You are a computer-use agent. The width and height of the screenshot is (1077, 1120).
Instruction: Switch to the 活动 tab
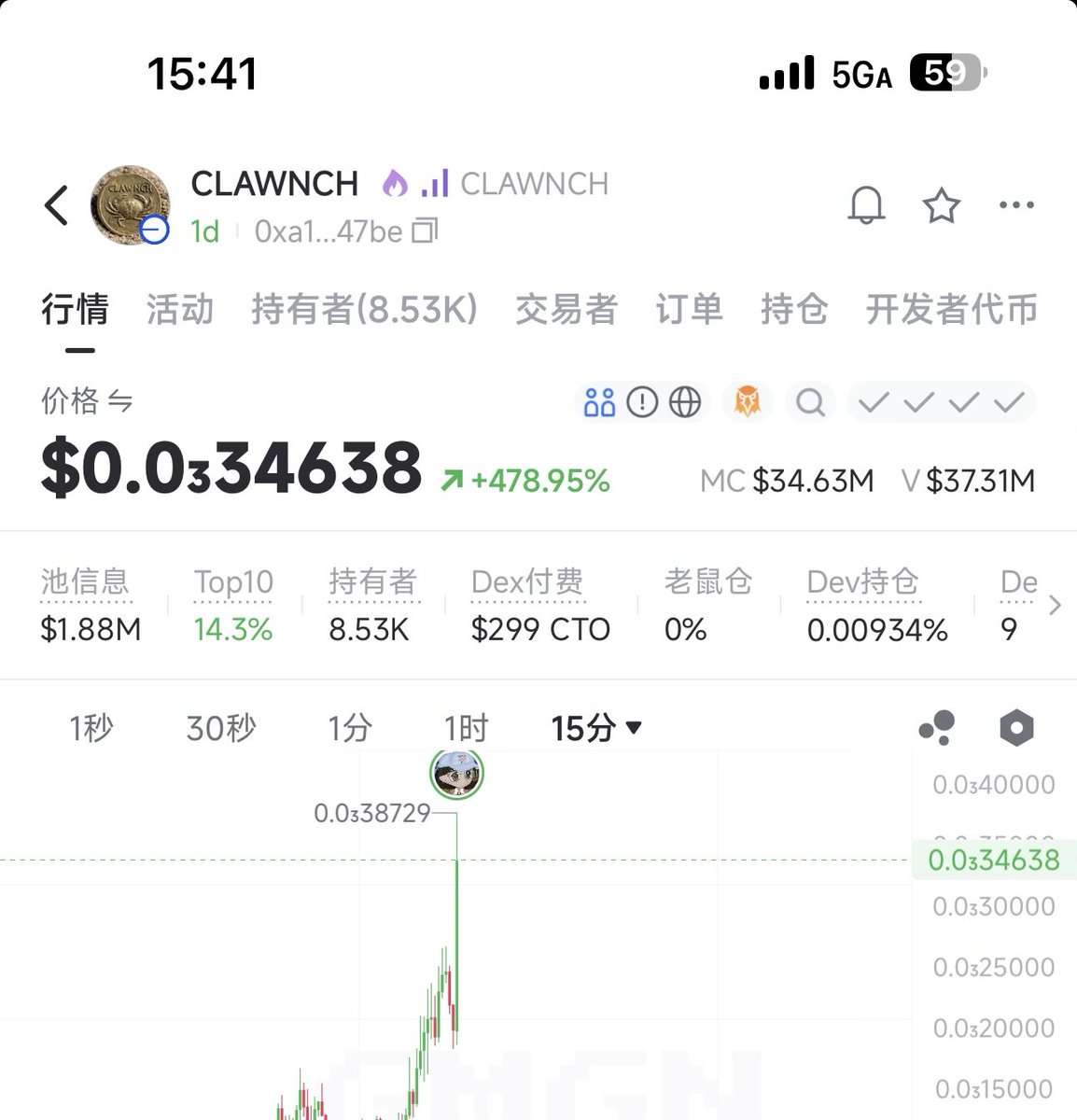[x=179, y=309]
